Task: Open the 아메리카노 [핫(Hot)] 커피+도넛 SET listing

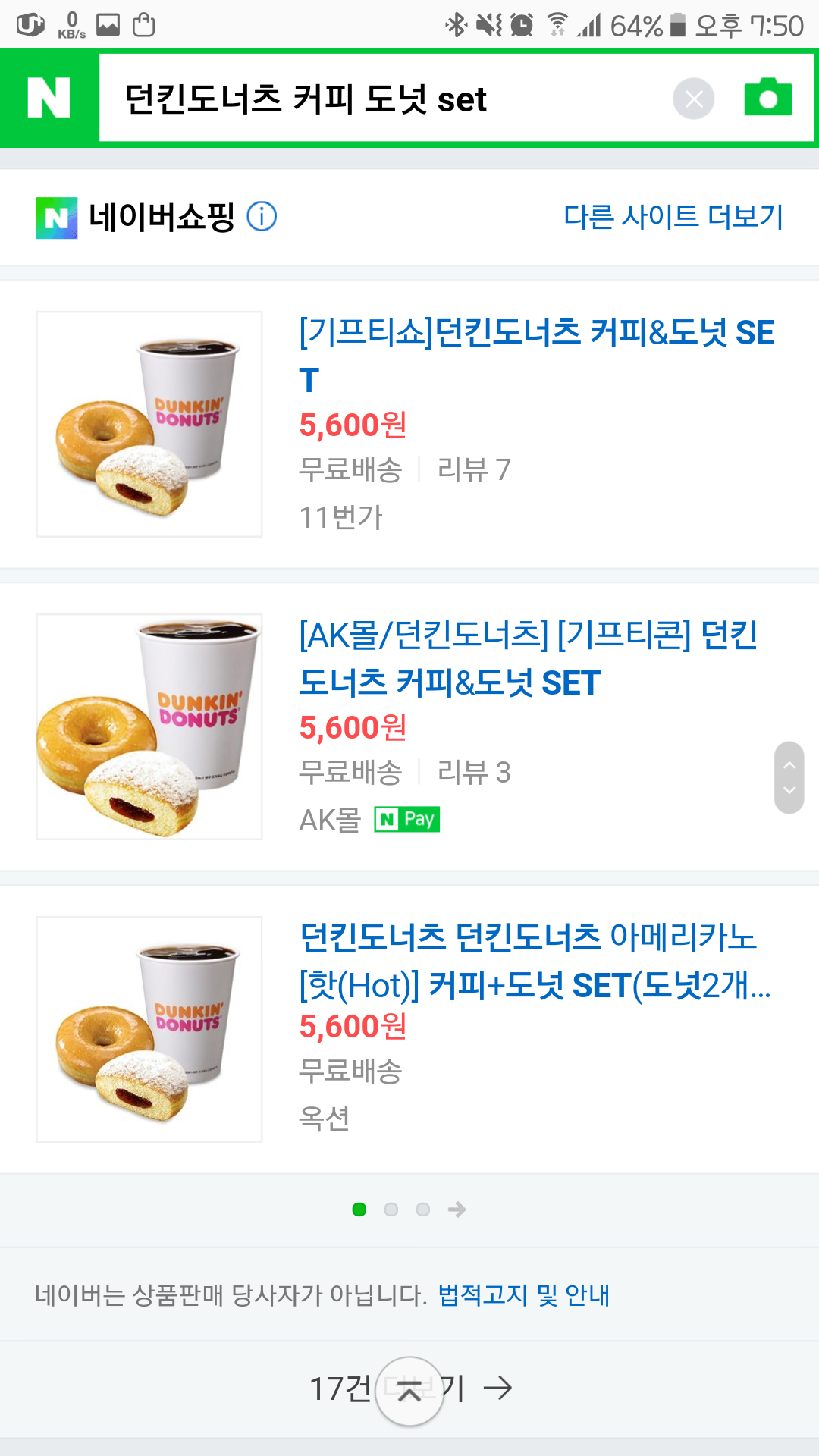Action: click(x=535, y=961)
